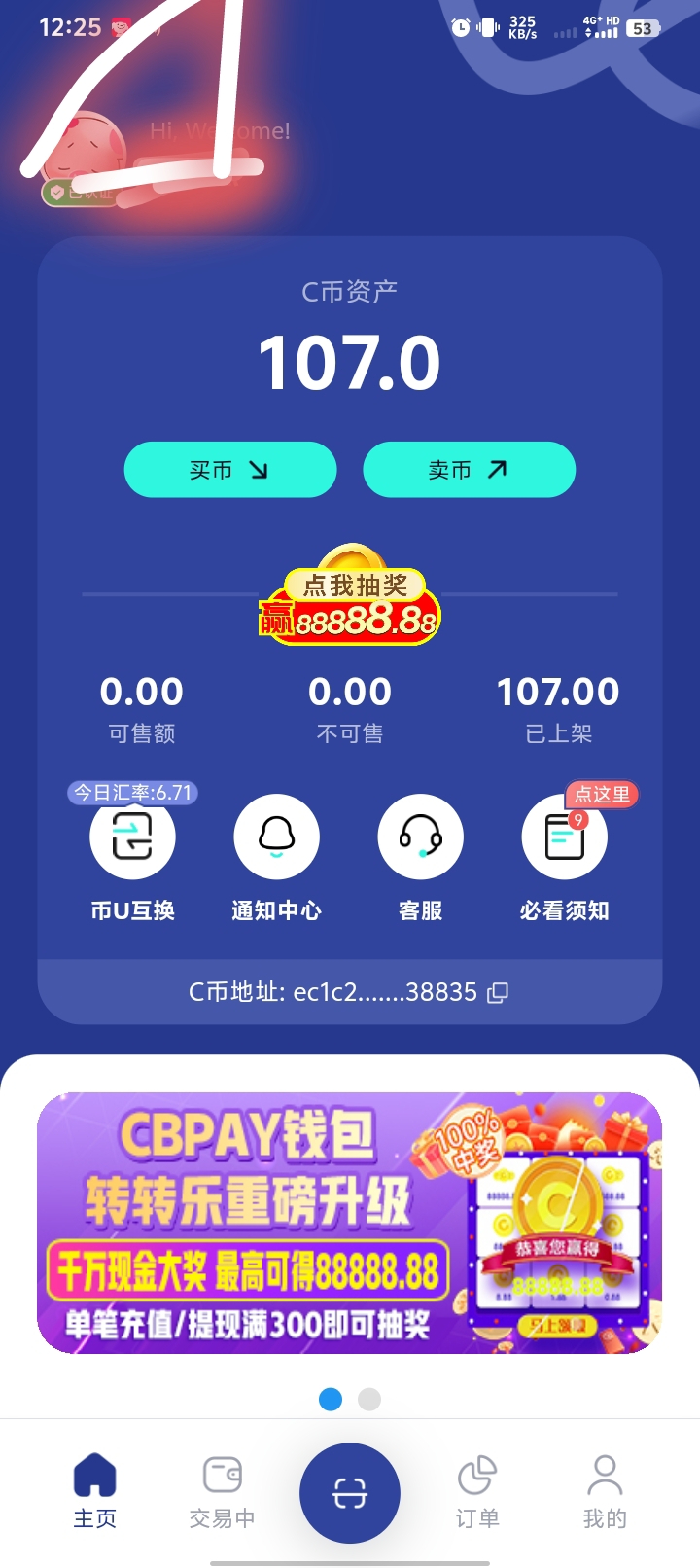Switch to the 交易中 tab

click(222, 1491)
